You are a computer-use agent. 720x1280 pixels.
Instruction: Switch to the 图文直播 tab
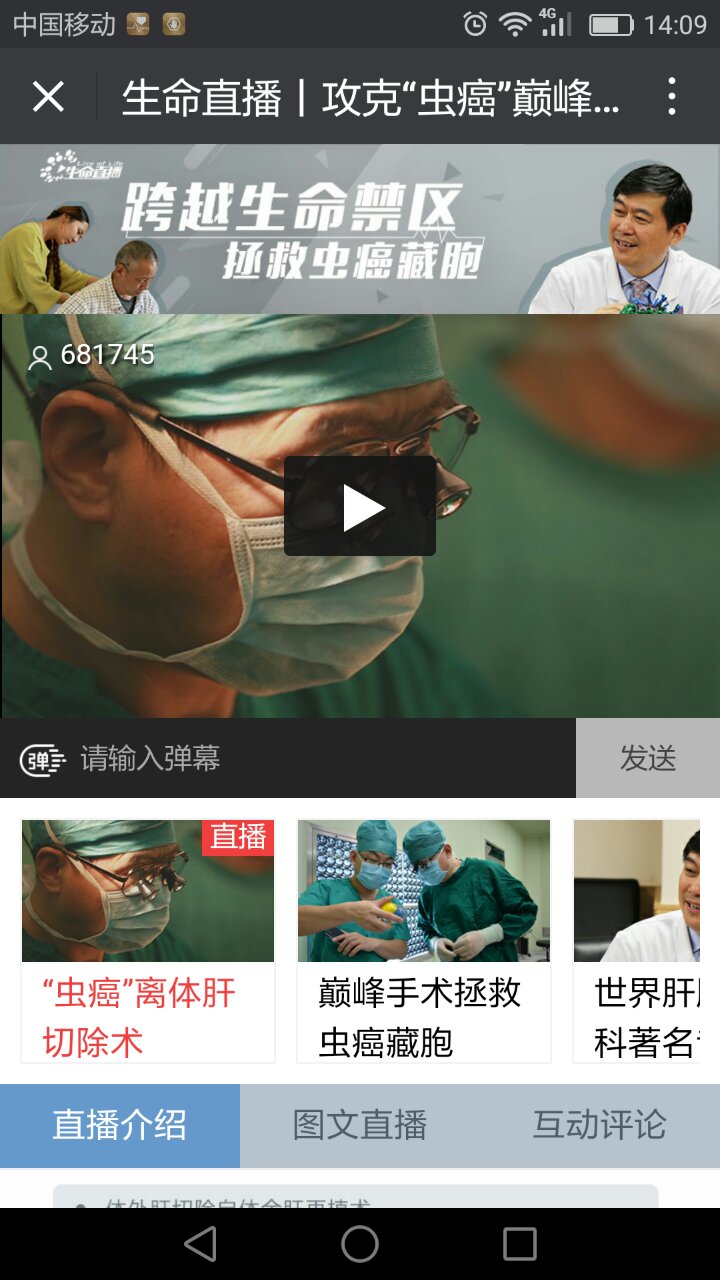pyautogui.click(x=360, y=1125)
